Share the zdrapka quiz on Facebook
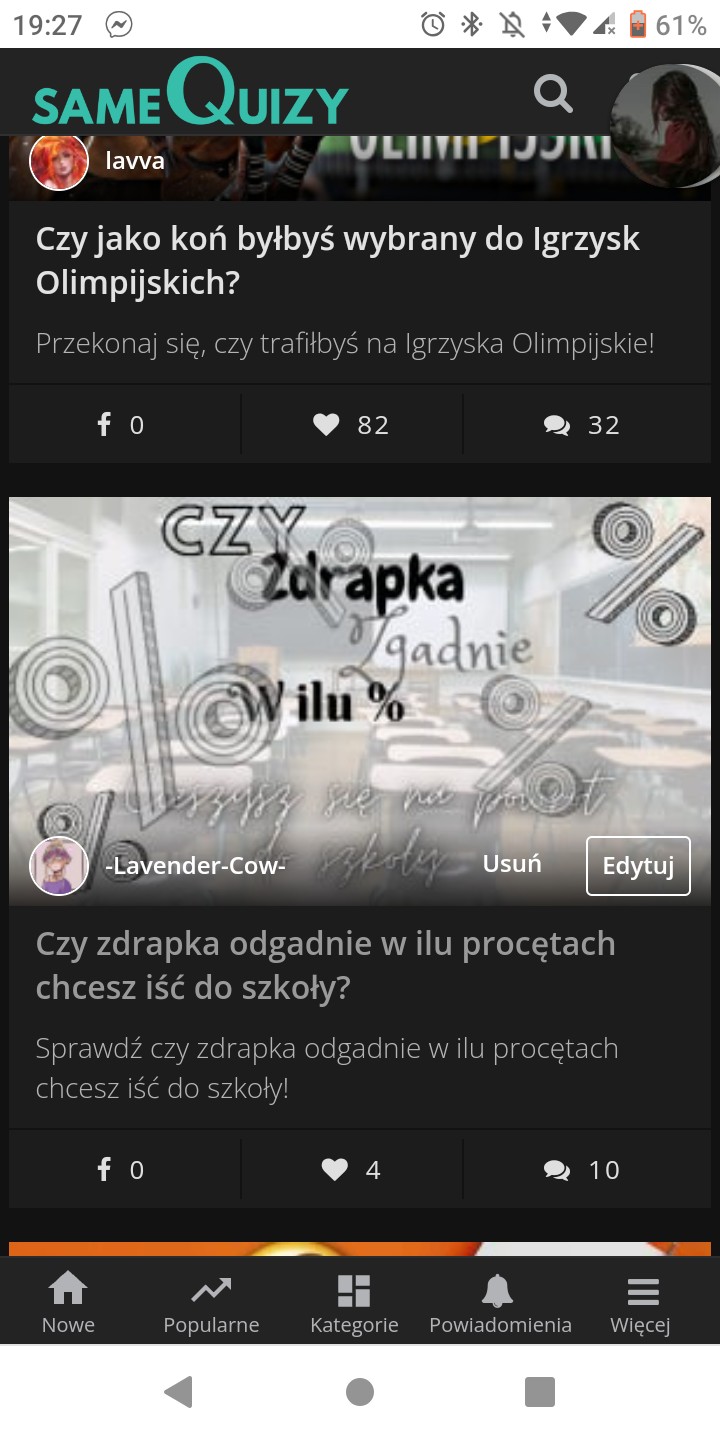 click(x=122, y=1170)
